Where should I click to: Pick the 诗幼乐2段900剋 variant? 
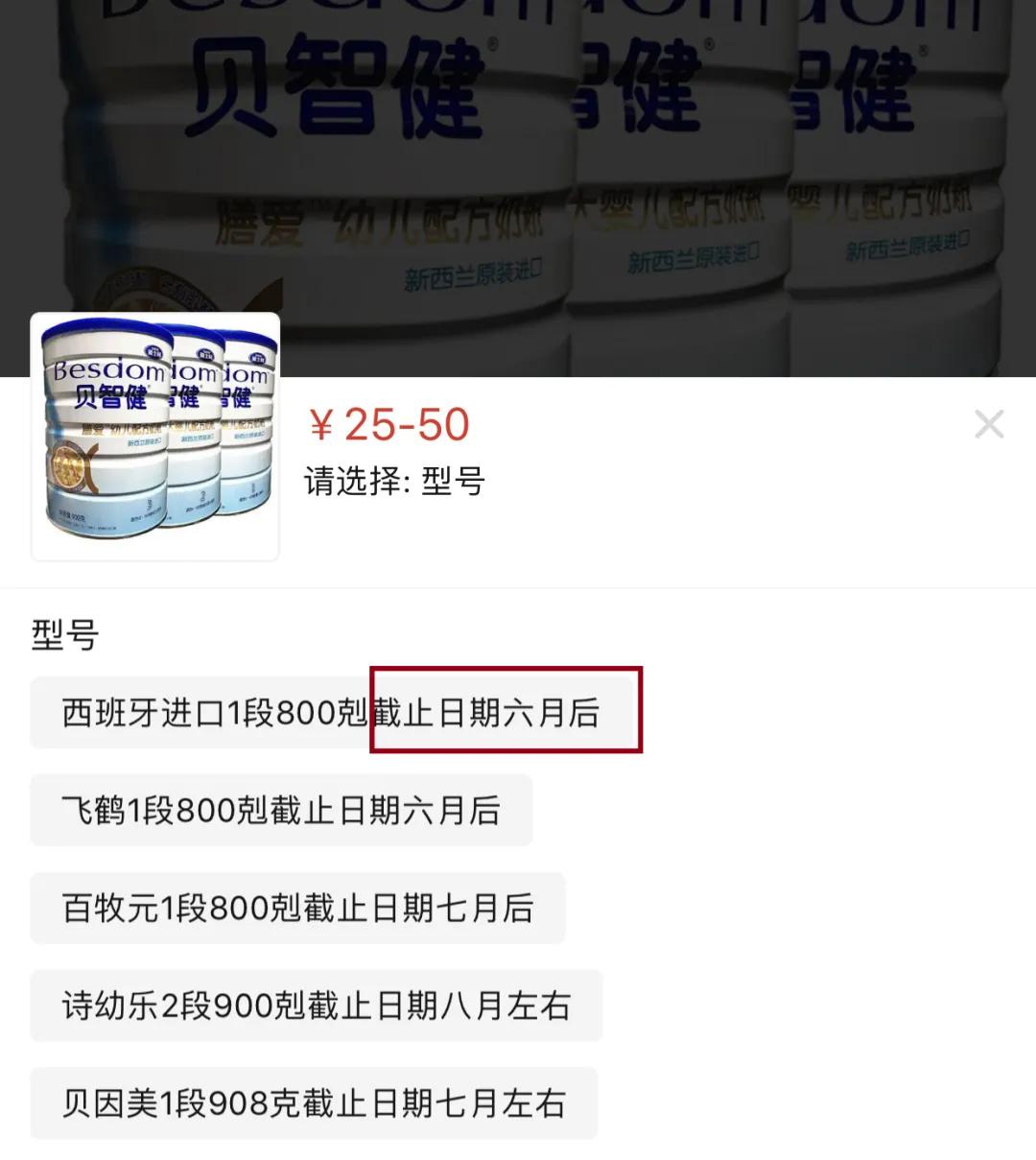click(x=316, y=1006)
